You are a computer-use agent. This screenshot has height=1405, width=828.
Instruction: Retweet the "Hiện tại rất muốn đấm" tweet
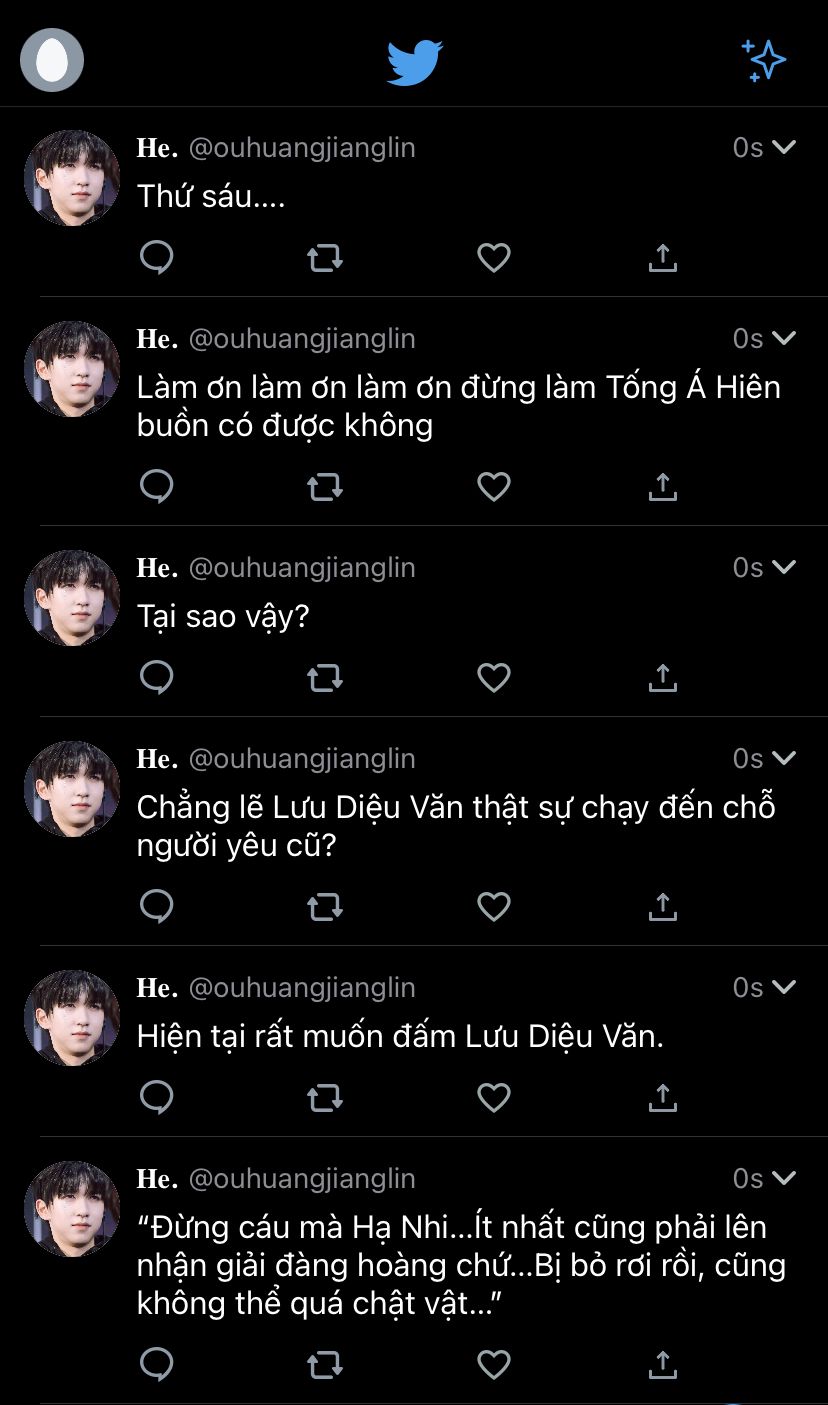(324, 1098)
